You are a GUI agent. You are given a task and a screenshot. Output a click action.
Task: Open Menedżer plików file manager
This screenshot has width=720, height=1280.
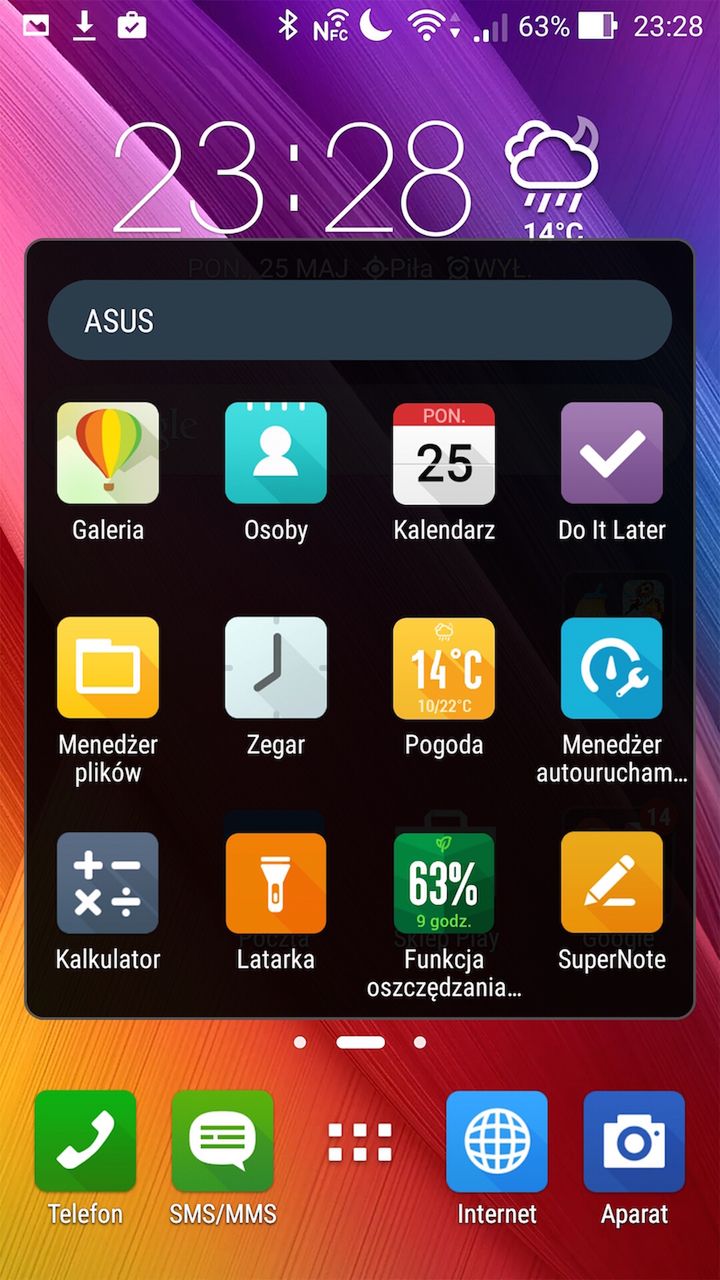coord(108,668)
